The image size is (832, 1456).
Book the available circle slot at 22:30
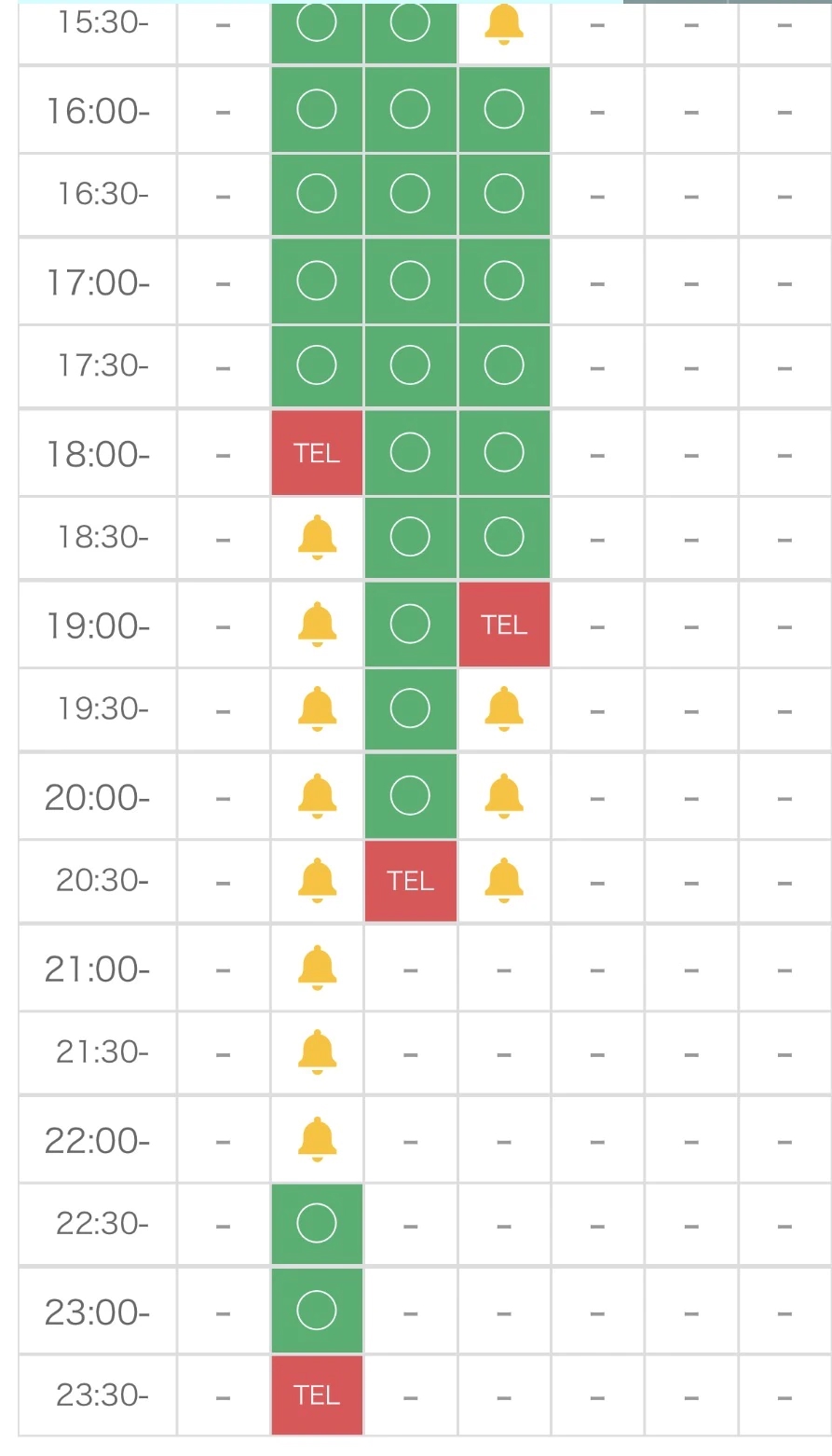pos(317,1224)
